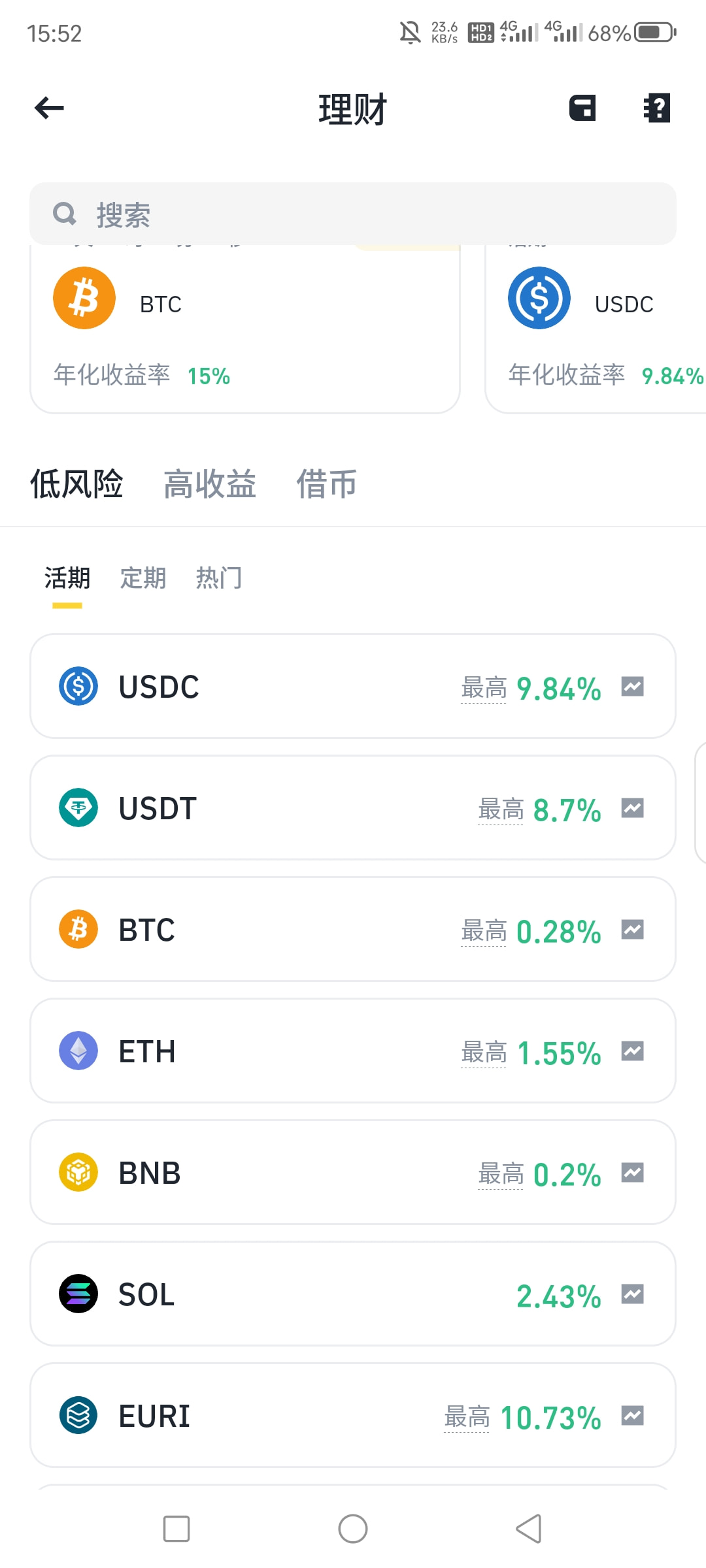This screenshot has width=706, height=1568.
Task: Select the SOL coin icon
Action: pyautogui.click(x=77, y=1294)
